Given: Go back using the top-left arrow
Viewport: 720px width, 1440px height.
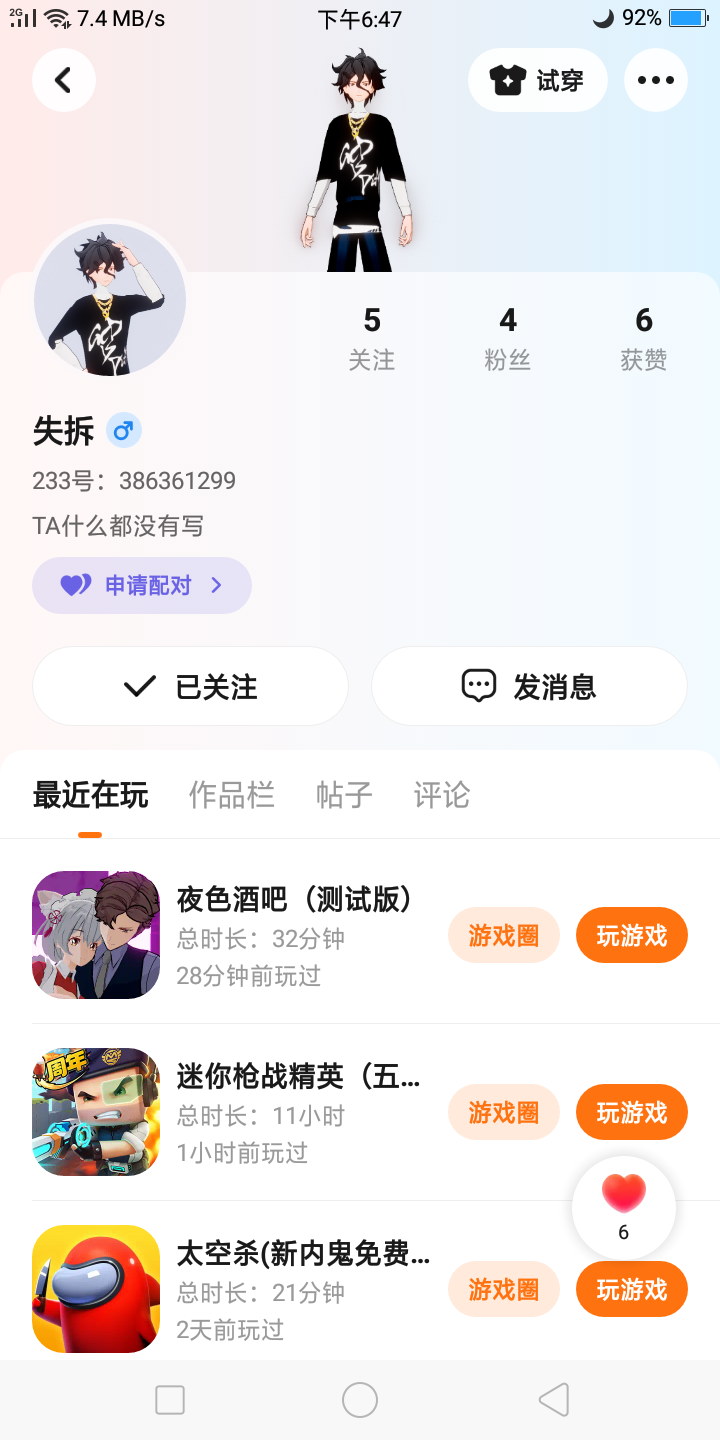Looking at the screenshot, I should [x=64, y=80].
